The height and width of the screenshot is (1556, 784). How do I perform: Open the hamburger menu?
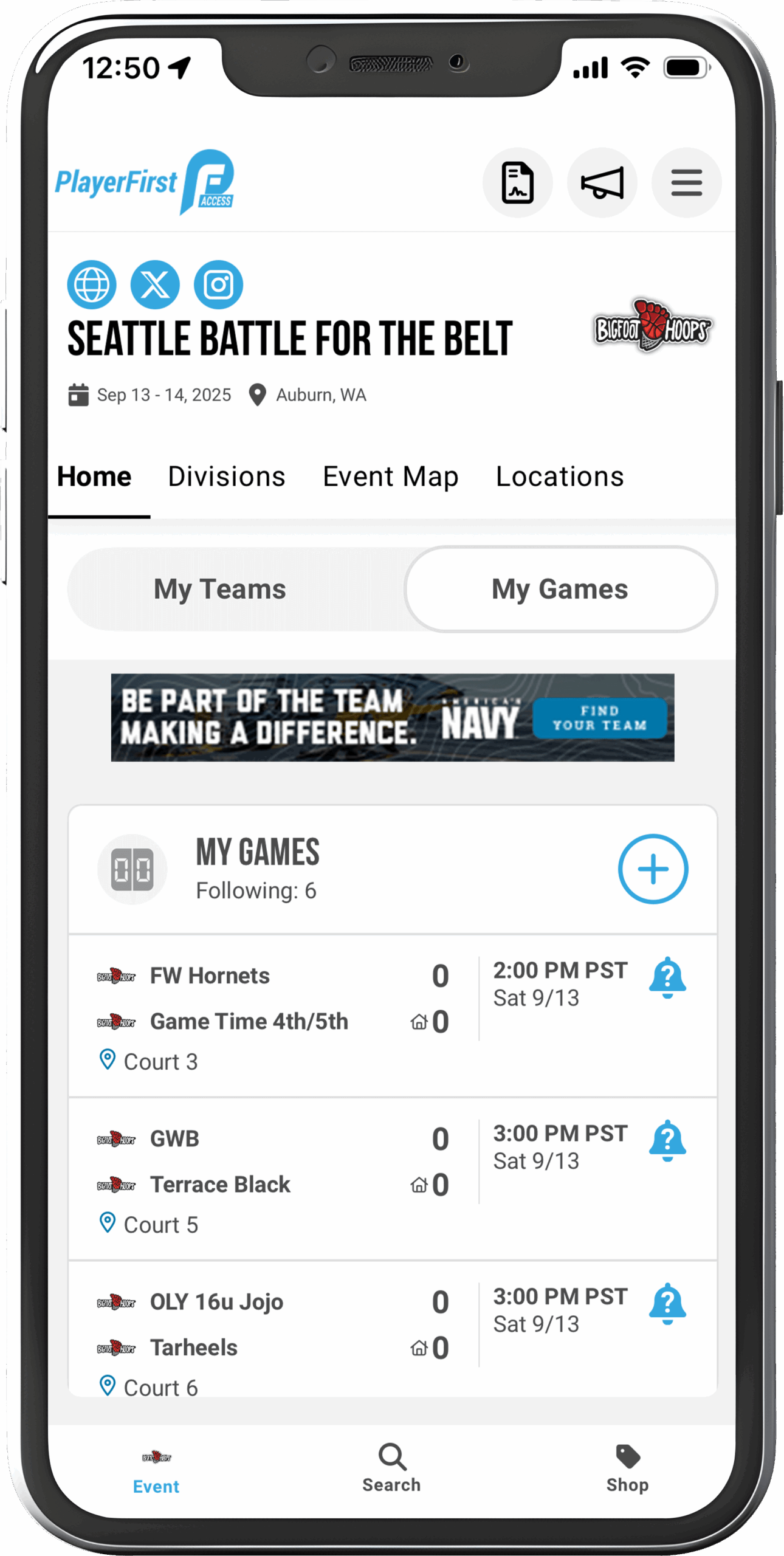[686, 182]
